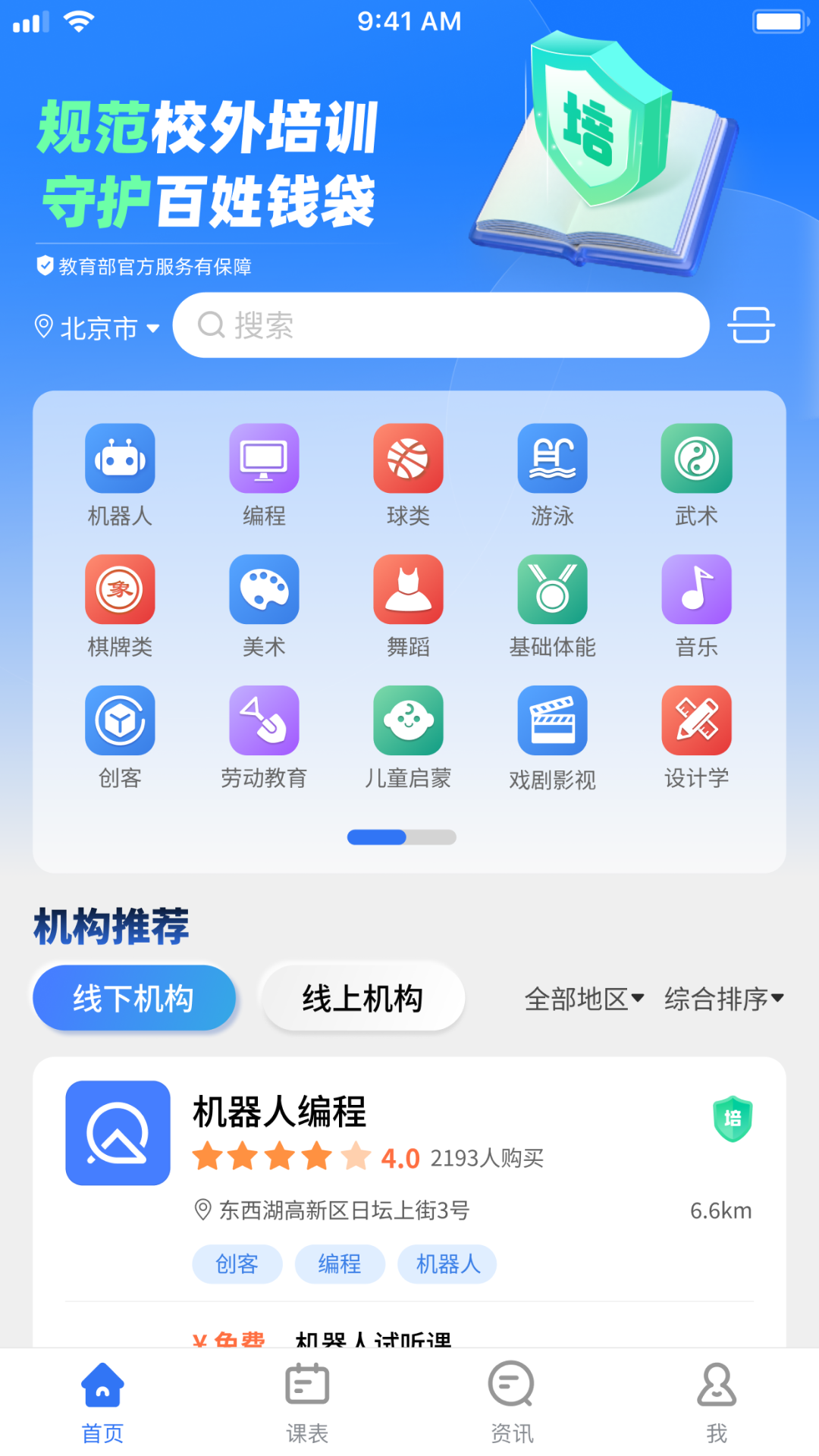Switch to the 线上机构 toggle option
Viewport: 819px width, 1456px height.
pyautogui.click(x=362, y=998)
